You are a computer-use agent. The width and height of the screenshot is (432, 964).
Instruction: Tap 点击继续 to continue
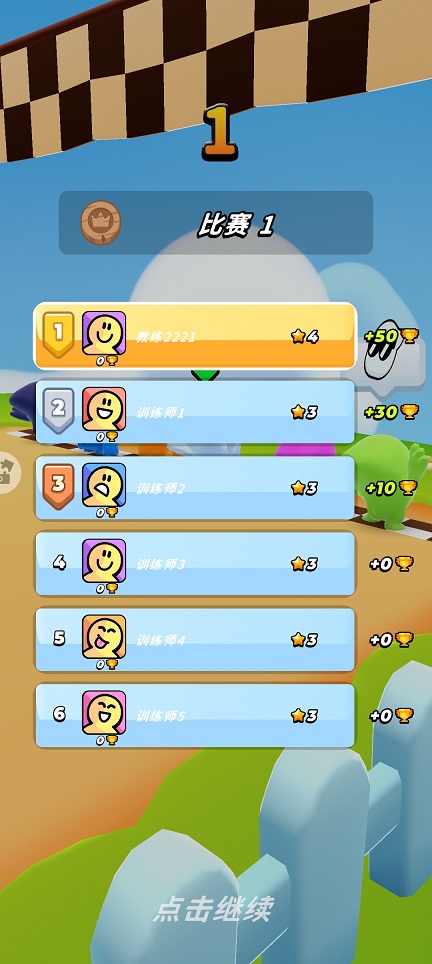[x=213, y=909]
